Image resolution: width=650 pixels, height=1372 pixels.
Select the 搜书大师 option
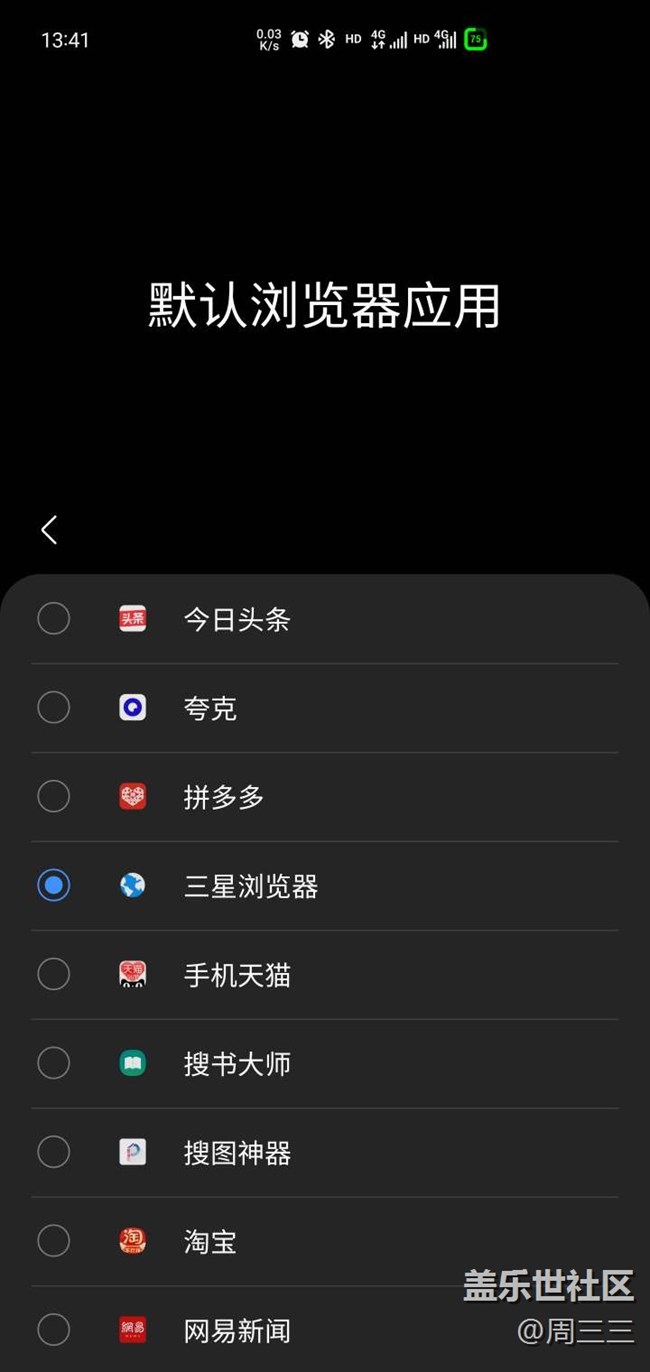[54, 1064]
